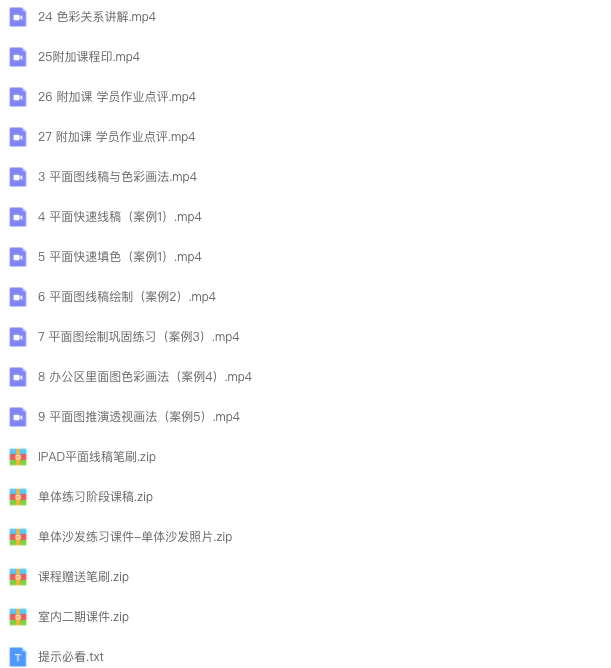Open 单体沙发练习课件-单体沙发照片.zip
611x668 pixels.
tap(134, 537)
